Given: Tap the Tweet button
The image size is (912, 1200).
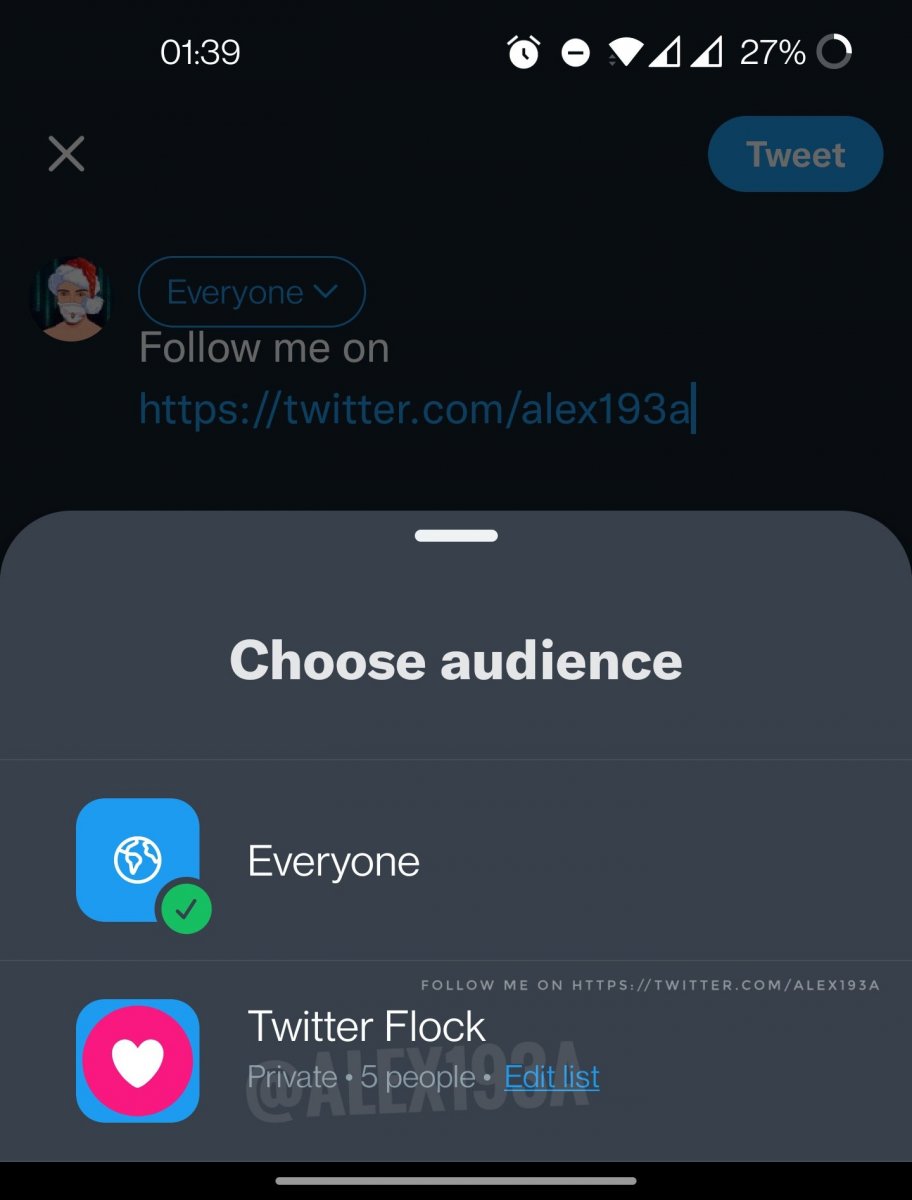Looking at the screenshot, I should 795,154.
